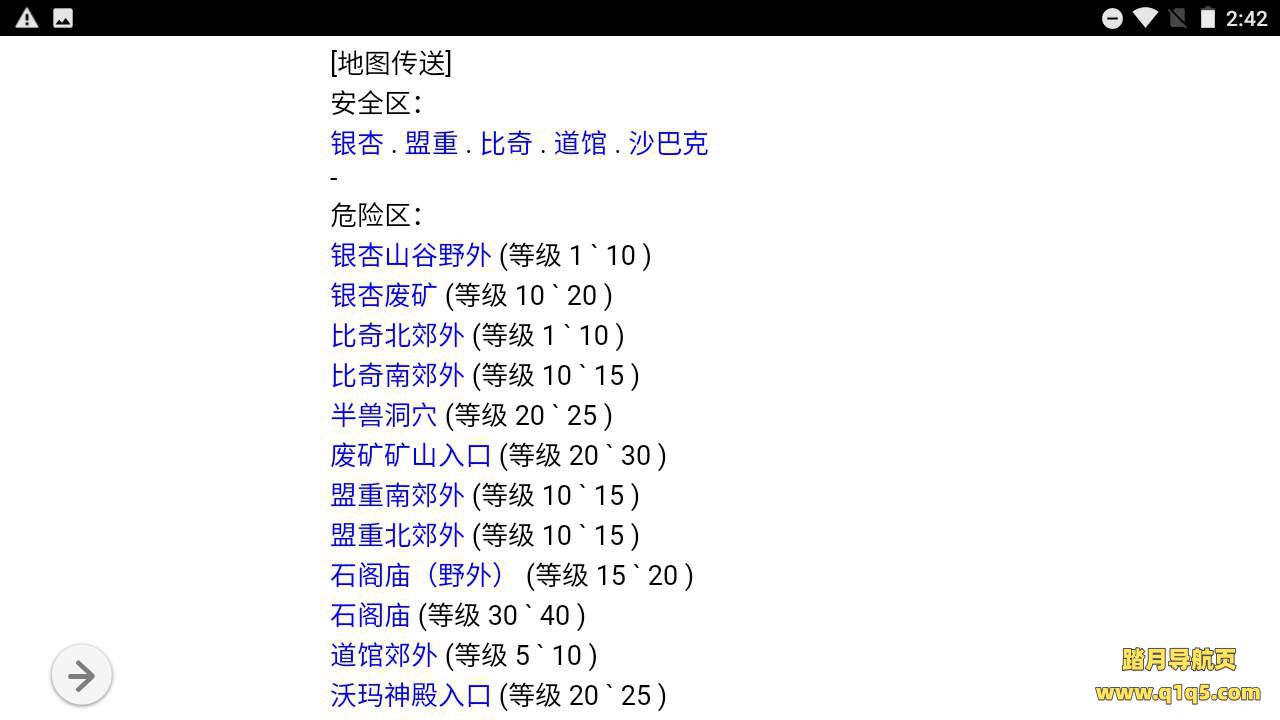Enter 半兽洞穴 map
This screenshot has width=1280, height=720.
(x=384, y=415)
